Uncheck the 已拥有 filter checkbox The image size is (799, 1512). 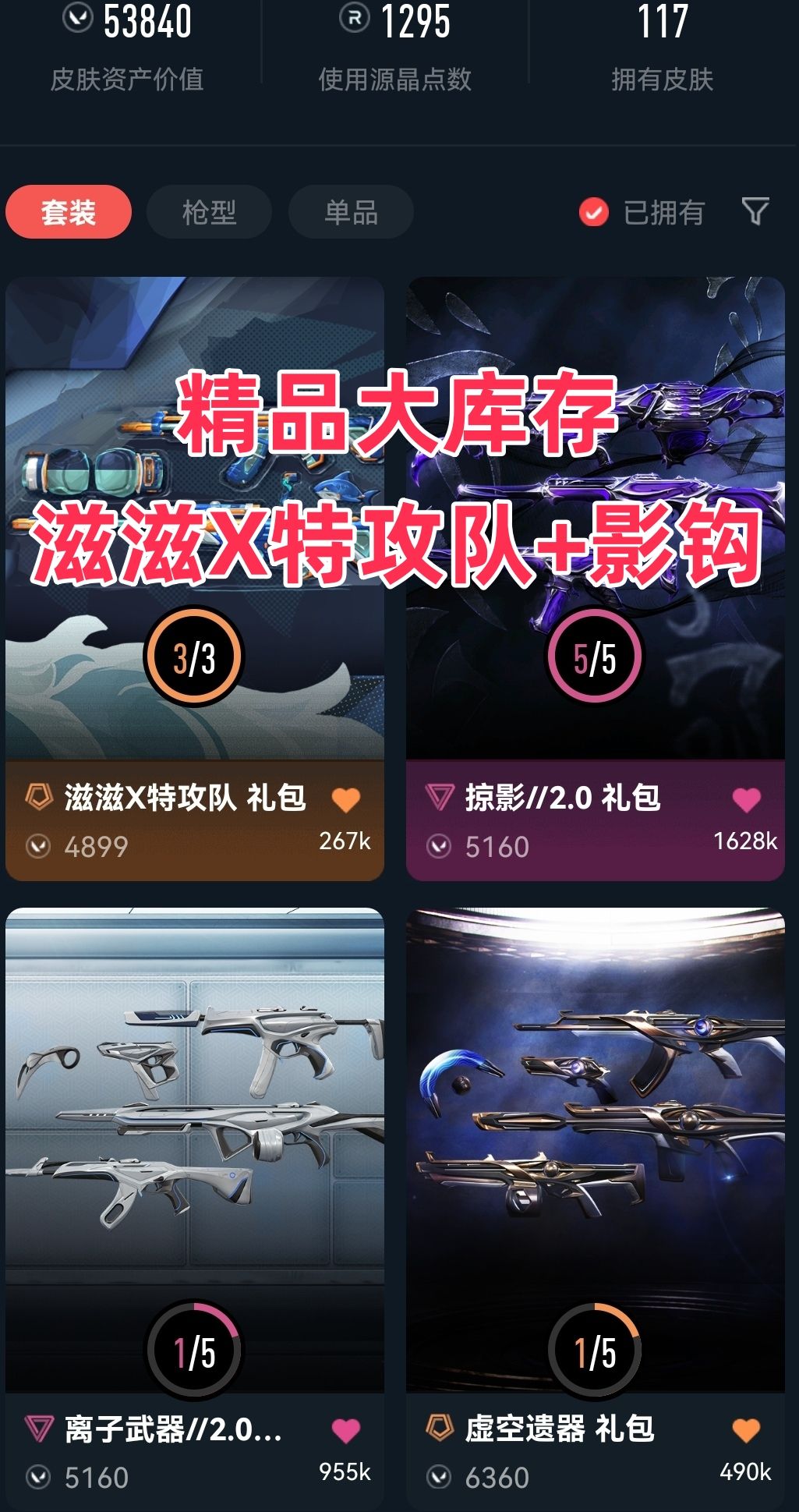(594, 212)
